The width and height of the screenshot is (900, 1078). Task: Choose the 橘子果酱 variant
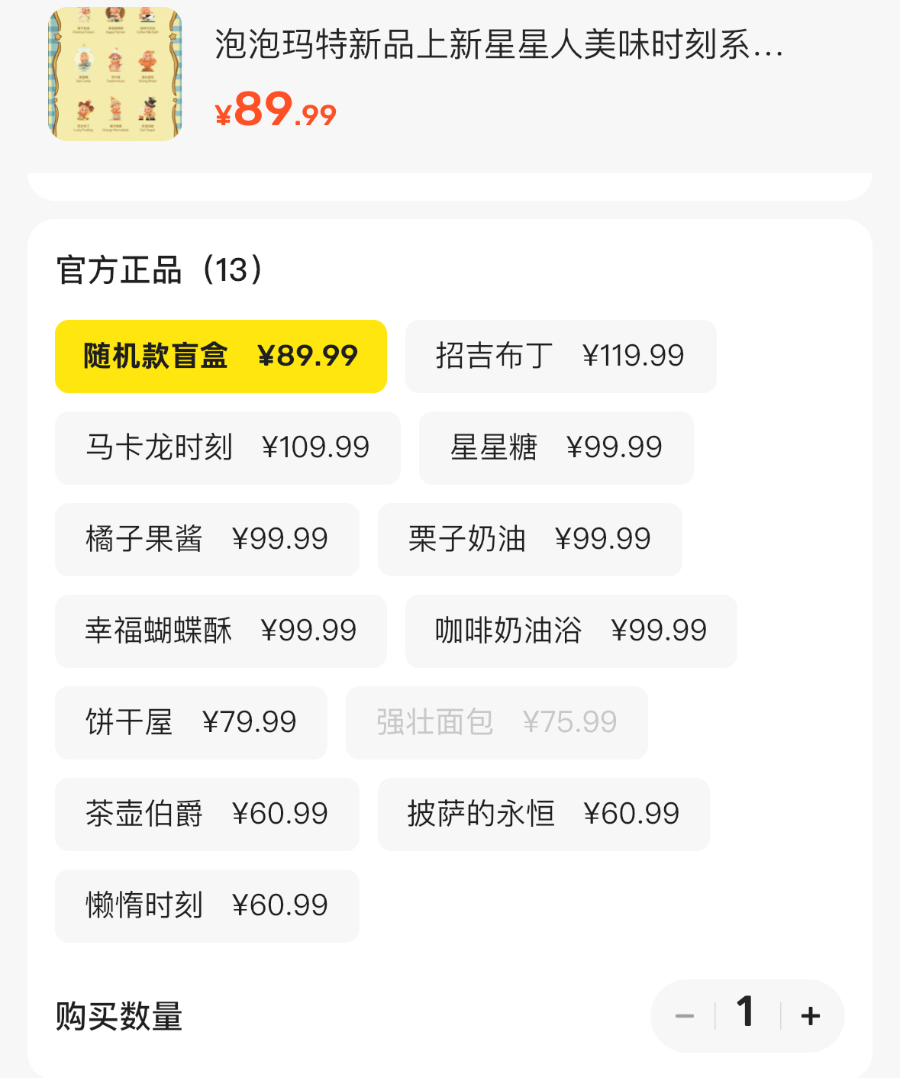click(206, 539)
